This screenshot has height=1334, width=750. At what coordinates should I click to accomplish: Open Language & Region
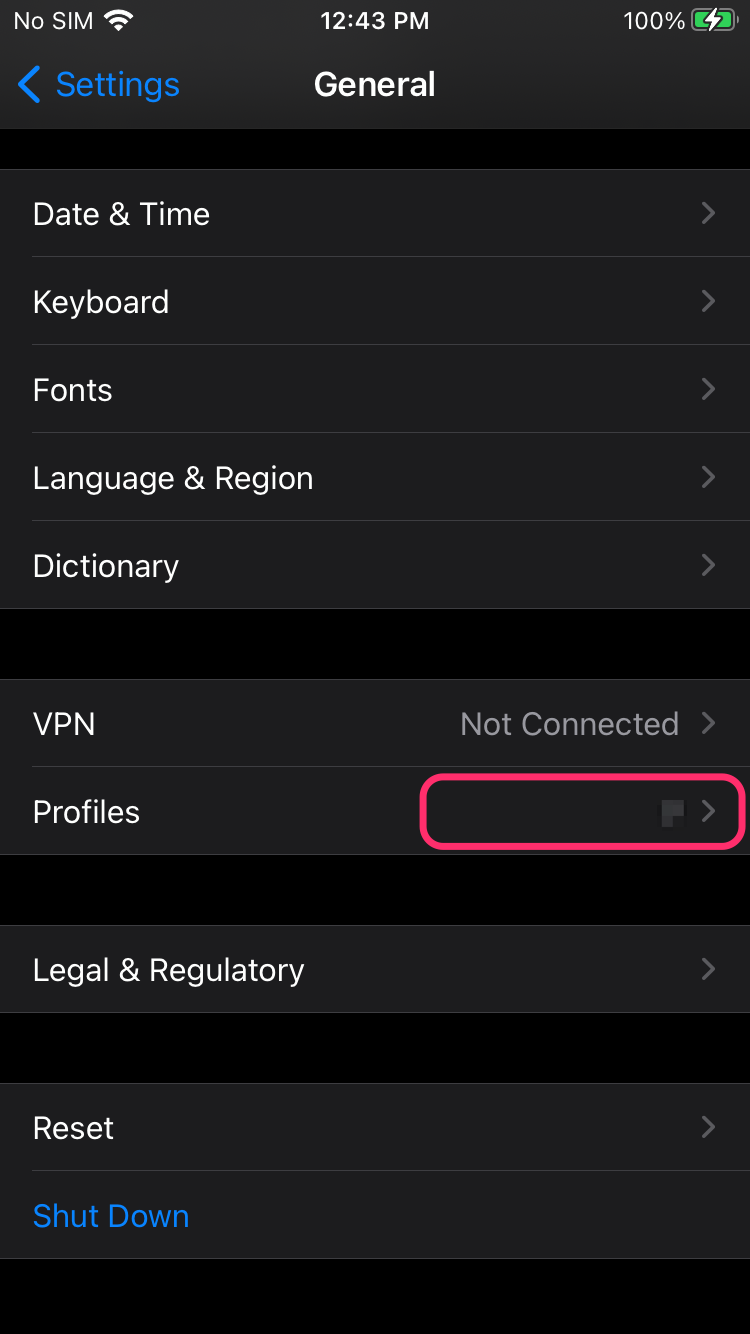tap(375, 478)
